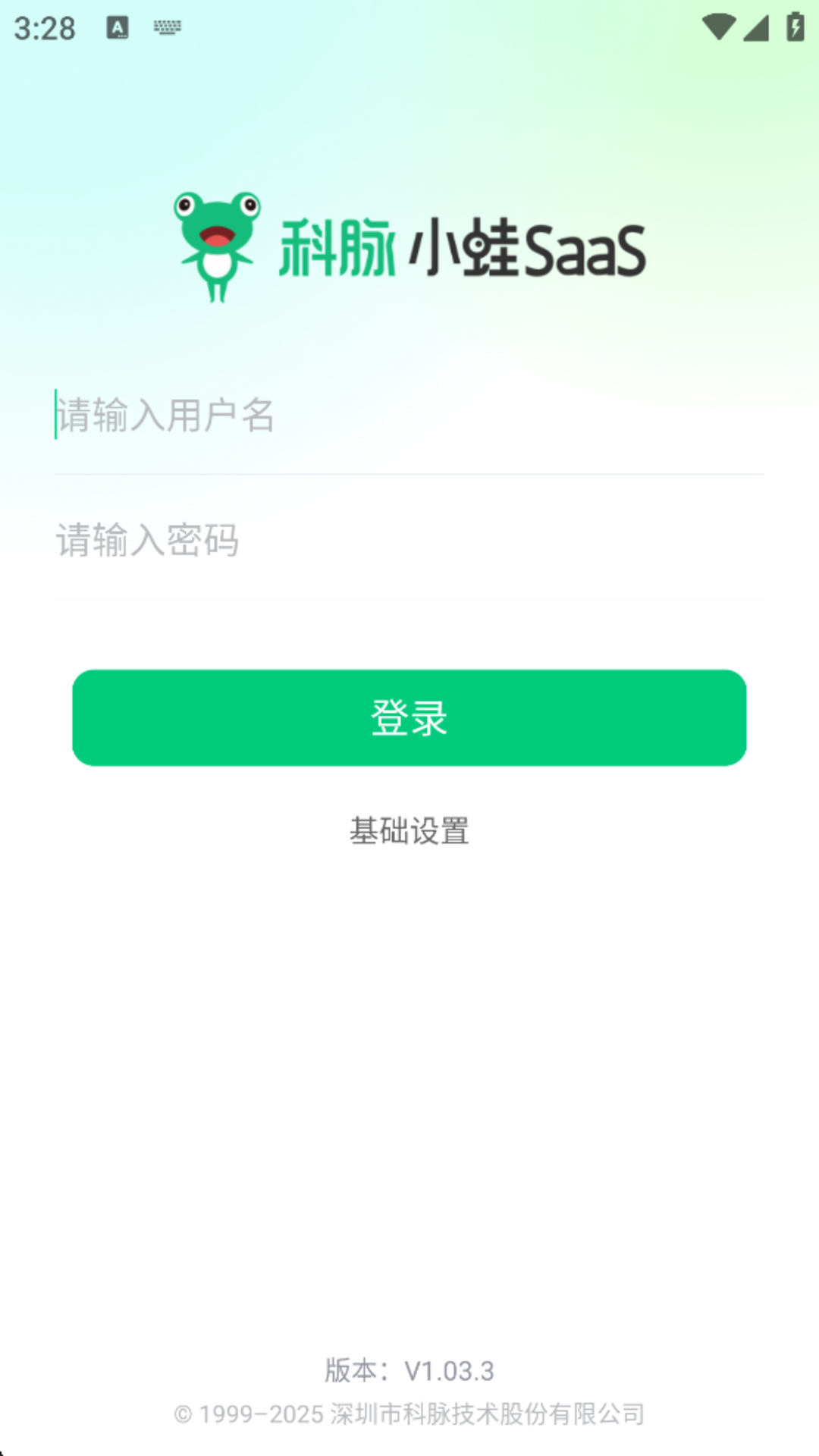Click the text cursor in username field

coord(55,413)
